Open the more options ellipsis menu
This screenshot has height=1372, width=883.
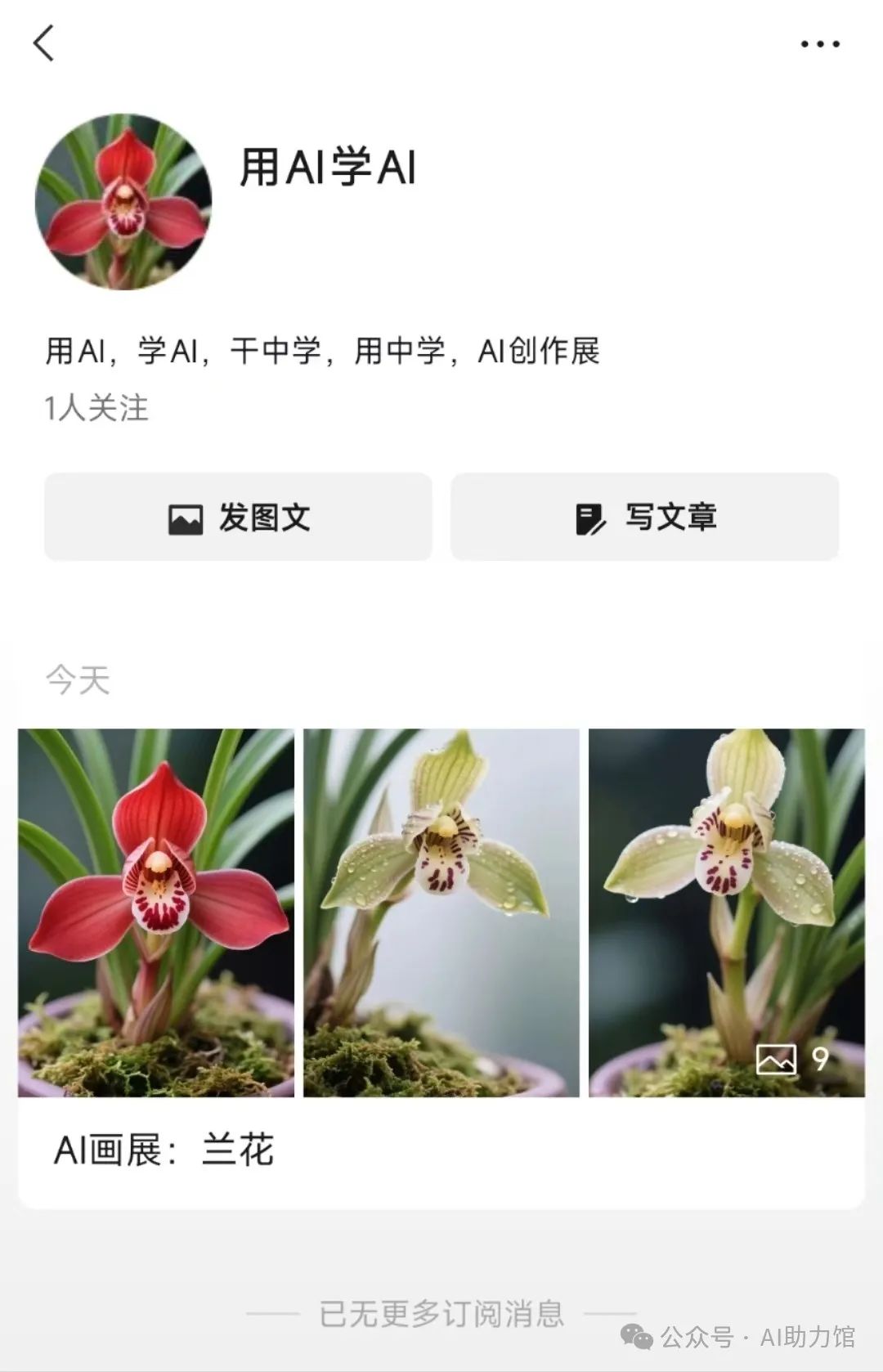pyautogui.click(x=820, y=45)
